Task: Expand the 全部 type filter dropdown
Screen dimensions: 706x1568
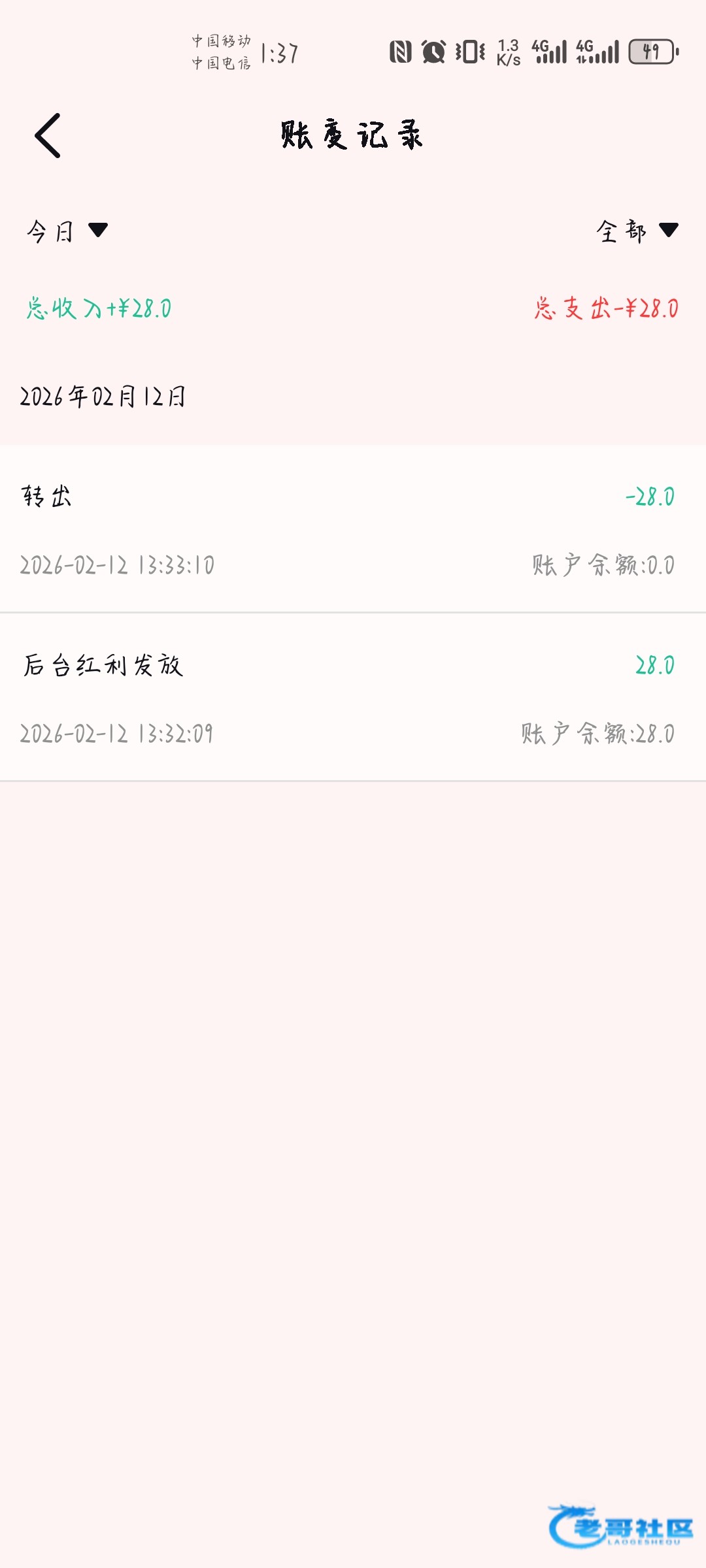Action: (637, 231)
